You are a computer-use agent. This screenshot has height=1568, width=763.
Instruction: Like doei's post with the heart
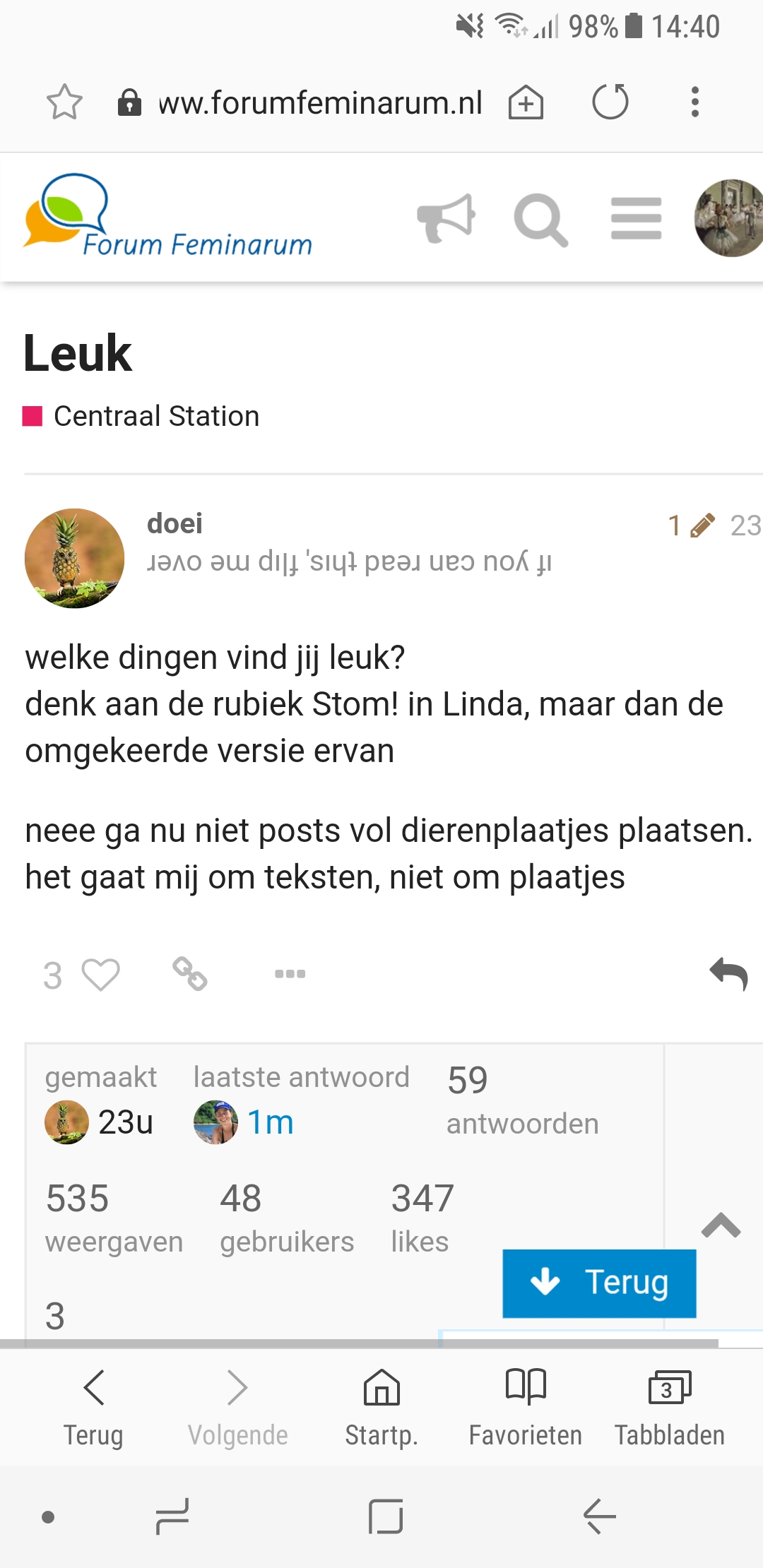pyautogui.click(x=100, y=975)
